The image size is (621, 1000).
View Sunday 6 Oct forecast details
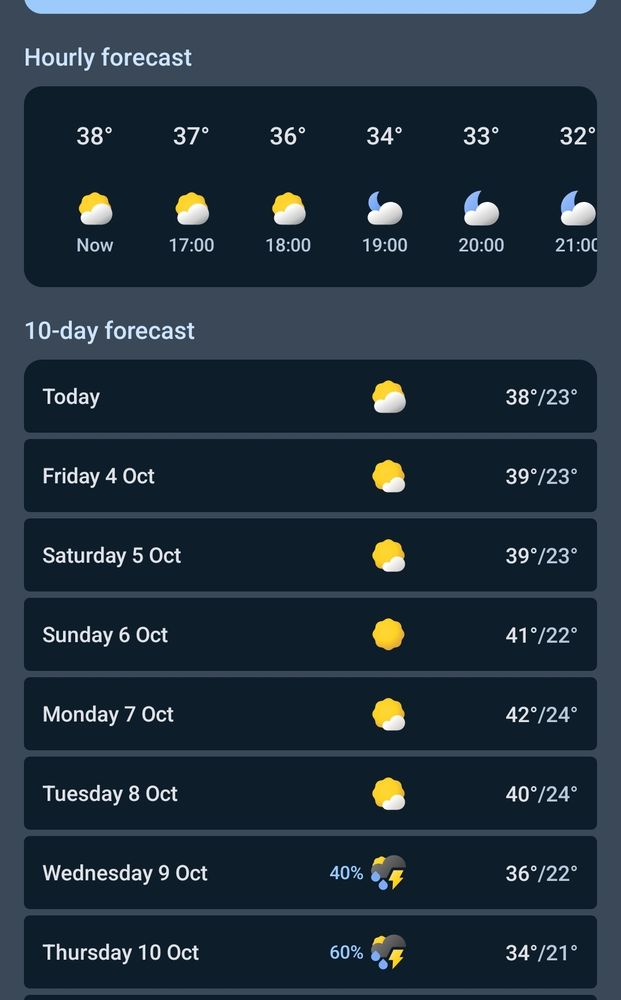[x=310, y=635]
